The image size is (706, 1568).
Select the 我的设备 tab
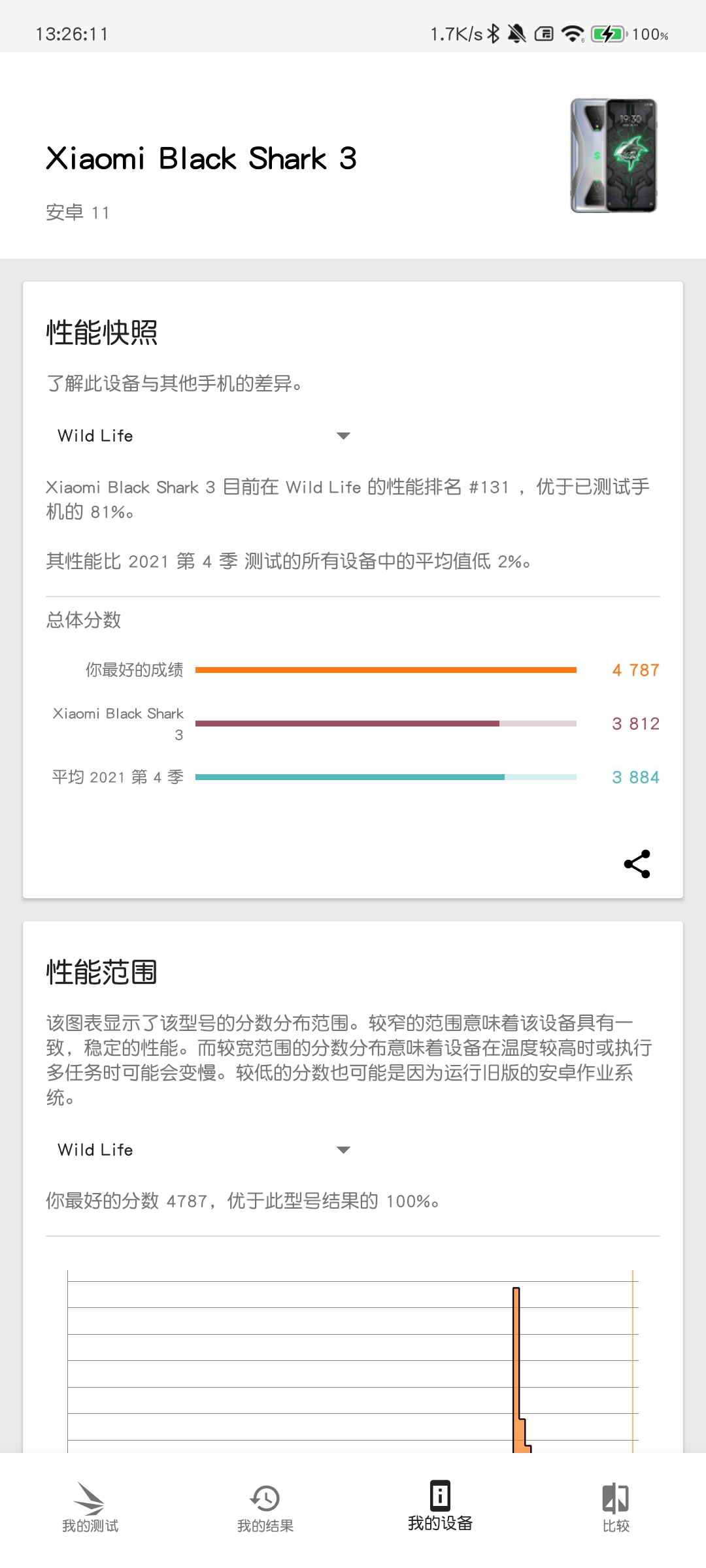point(440,1507)
